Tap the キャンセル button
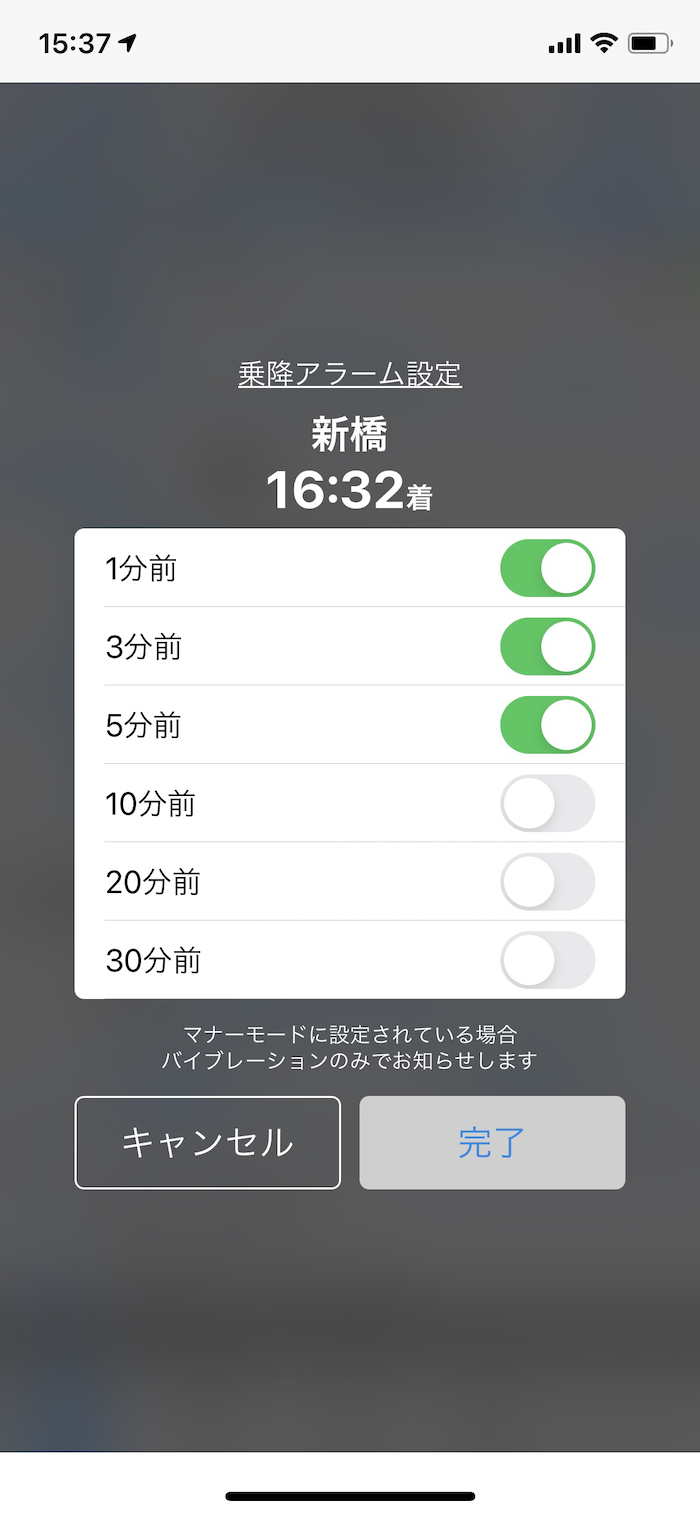Viewport: 700px width, 1516px height. 207,1143
